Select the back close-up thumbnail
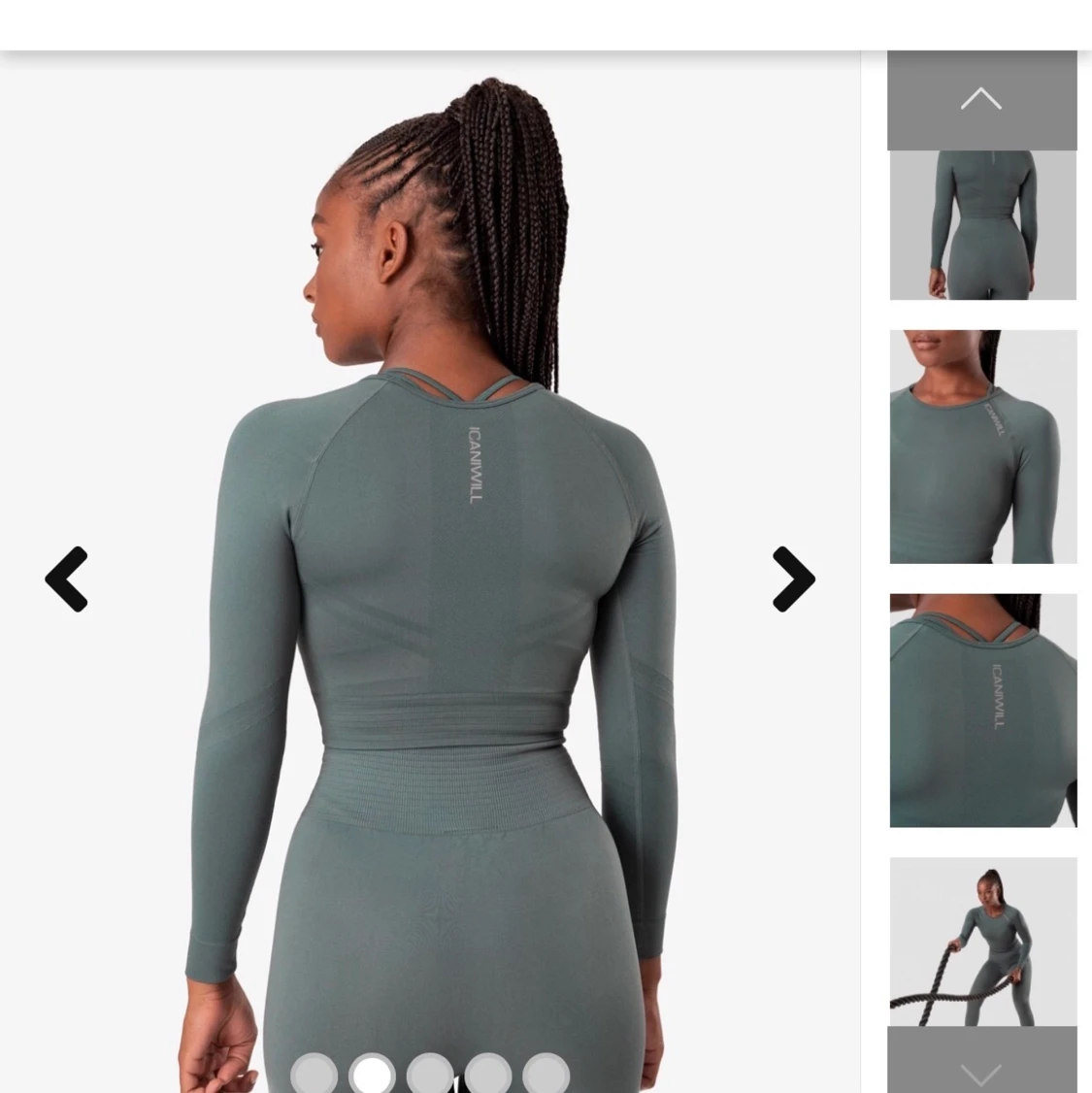The width and height of the screenshot is (1092, 1093). [982, 711]
